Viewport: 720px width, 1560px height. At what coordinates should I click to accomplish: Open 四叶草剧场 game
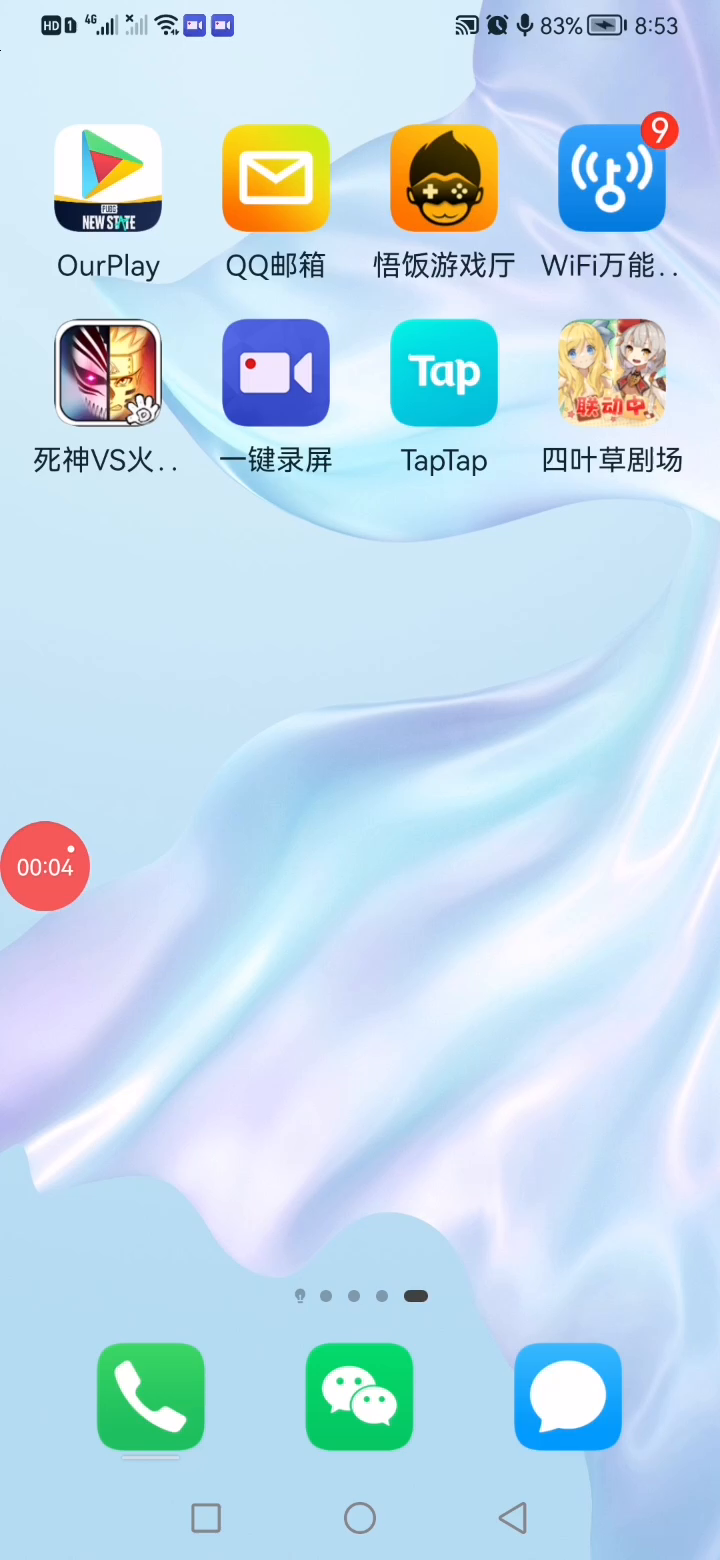611,373
